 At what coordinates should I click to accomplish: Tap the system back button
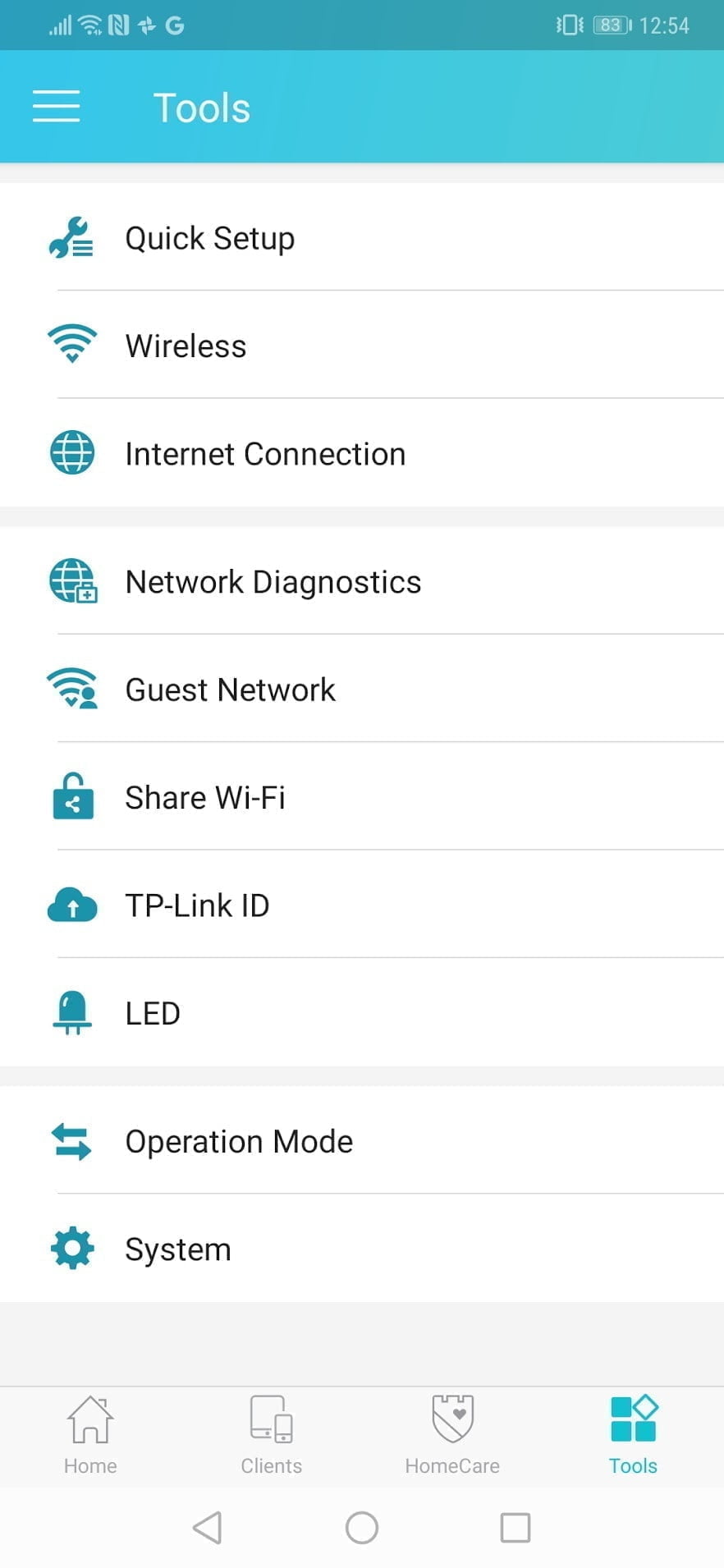point(207,1528)
